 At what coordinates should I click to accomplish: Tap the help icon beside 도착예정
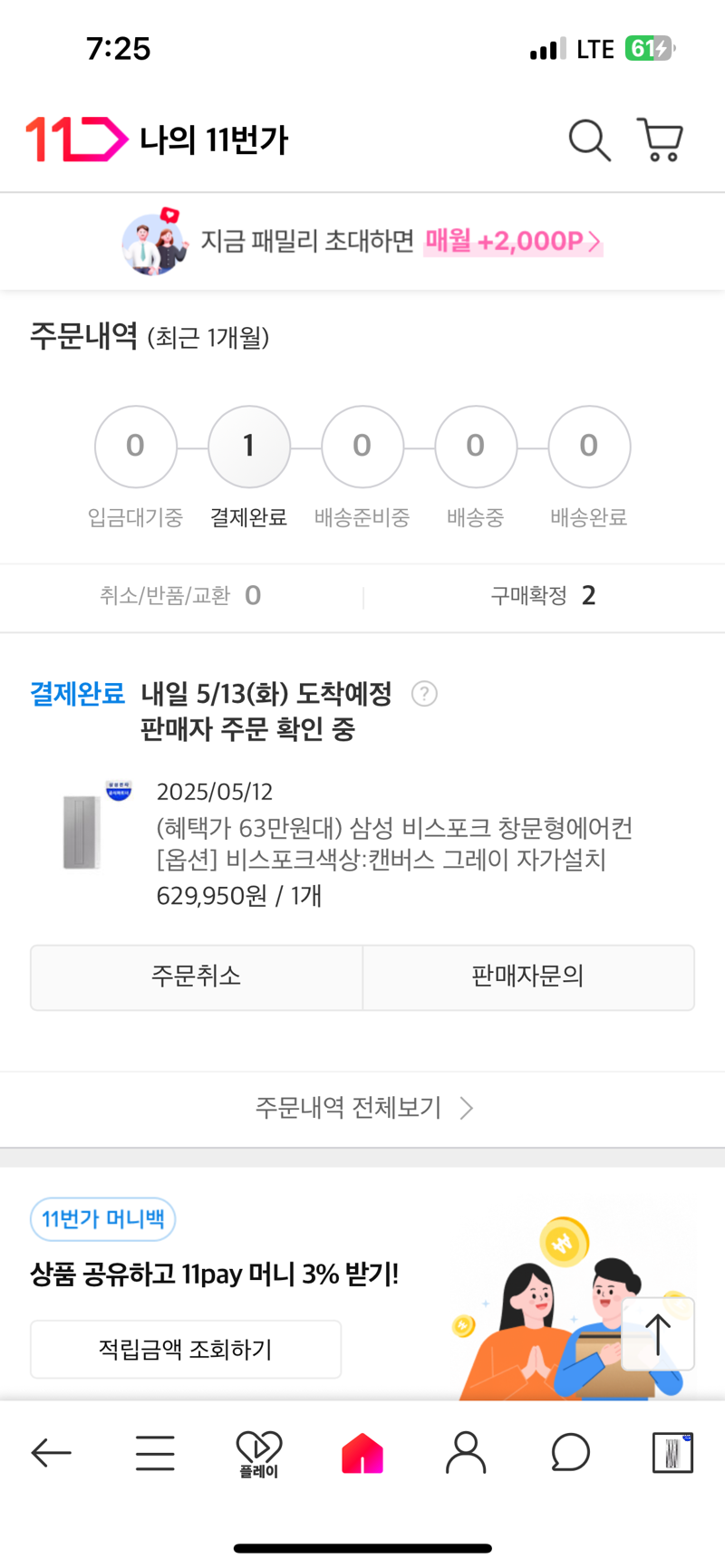[424, 694]
